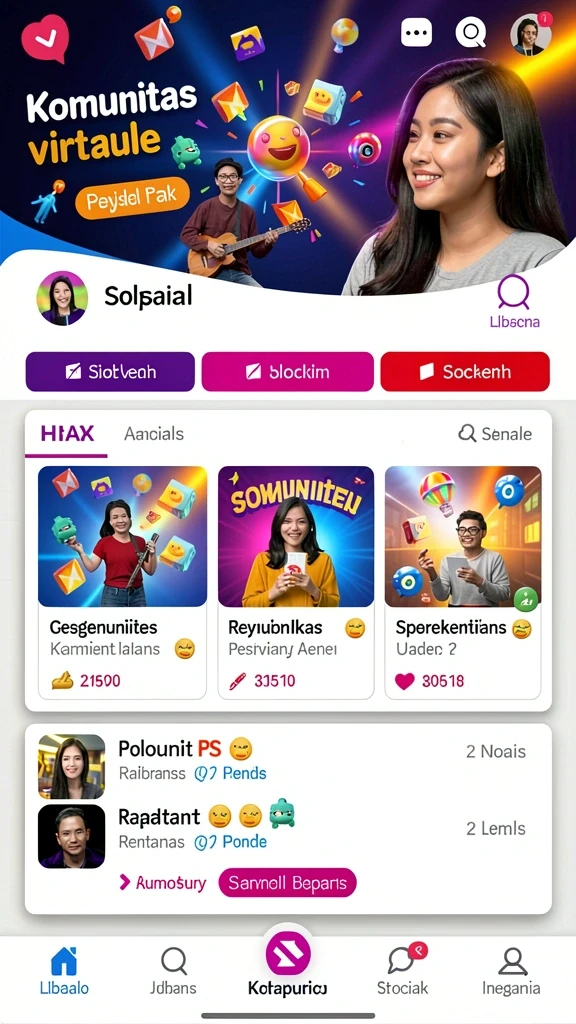The height and width of the screenshot is (1024, 576).
Task: Tap the red Sockenh button
Action: (465, 372)
